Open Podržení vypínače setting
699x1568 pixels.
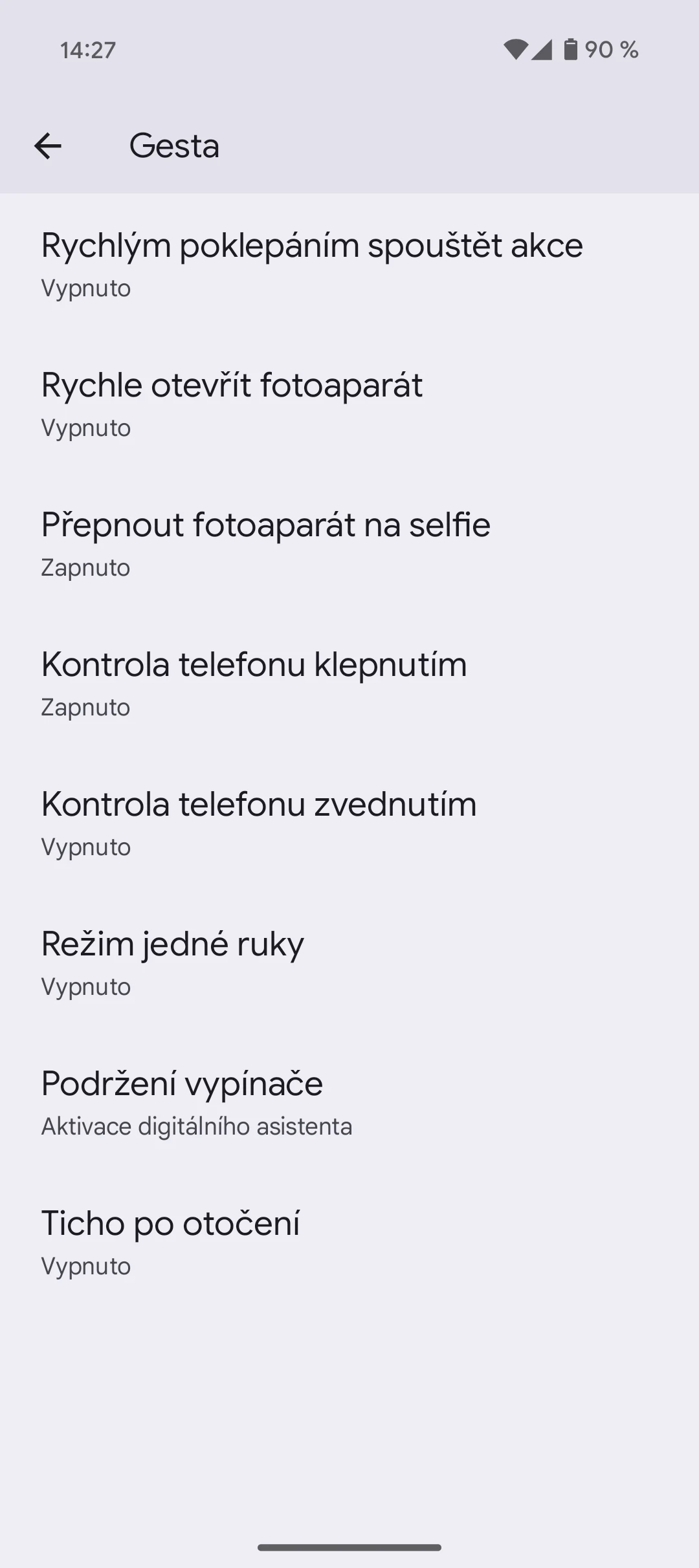point(349,1102)
